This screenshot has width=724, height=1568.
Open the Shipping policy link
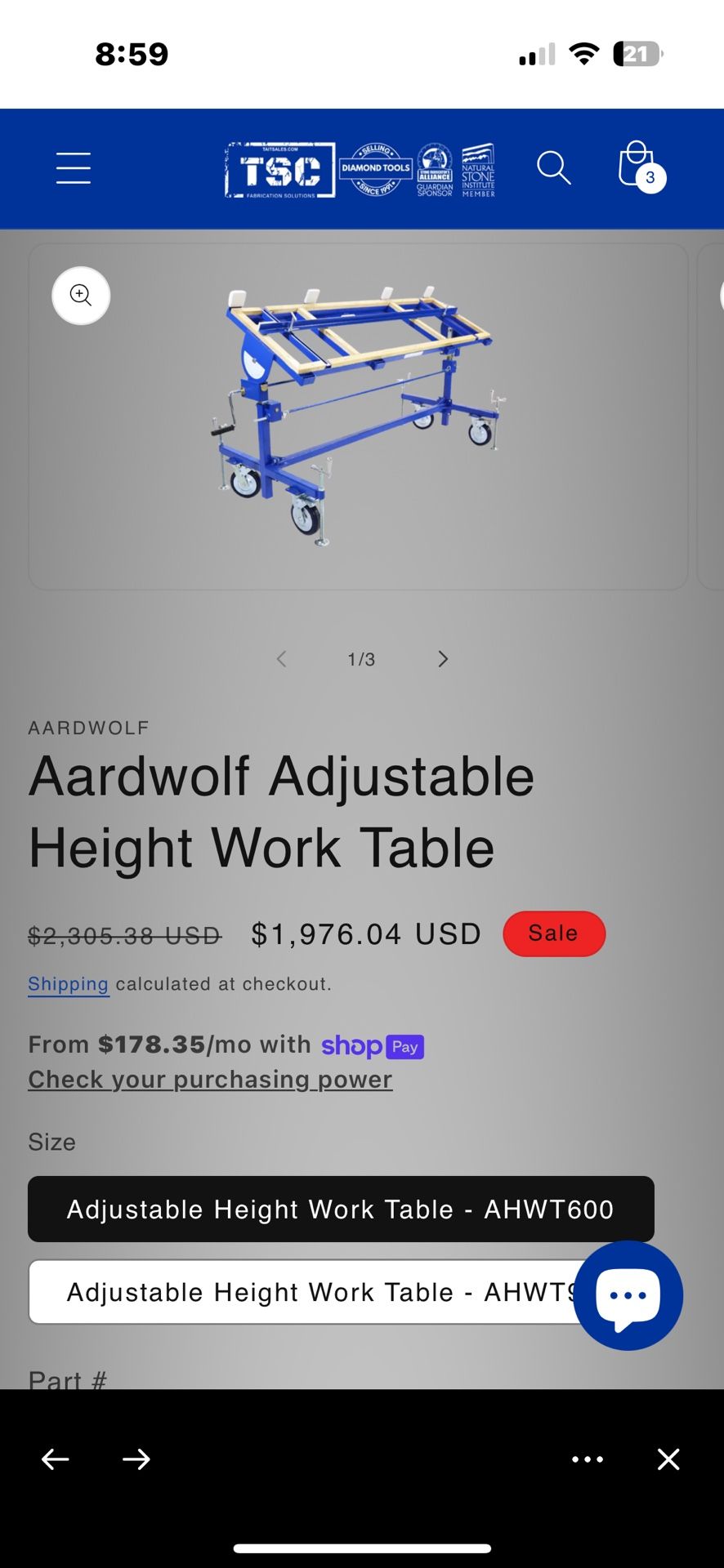tap(68, 983)
